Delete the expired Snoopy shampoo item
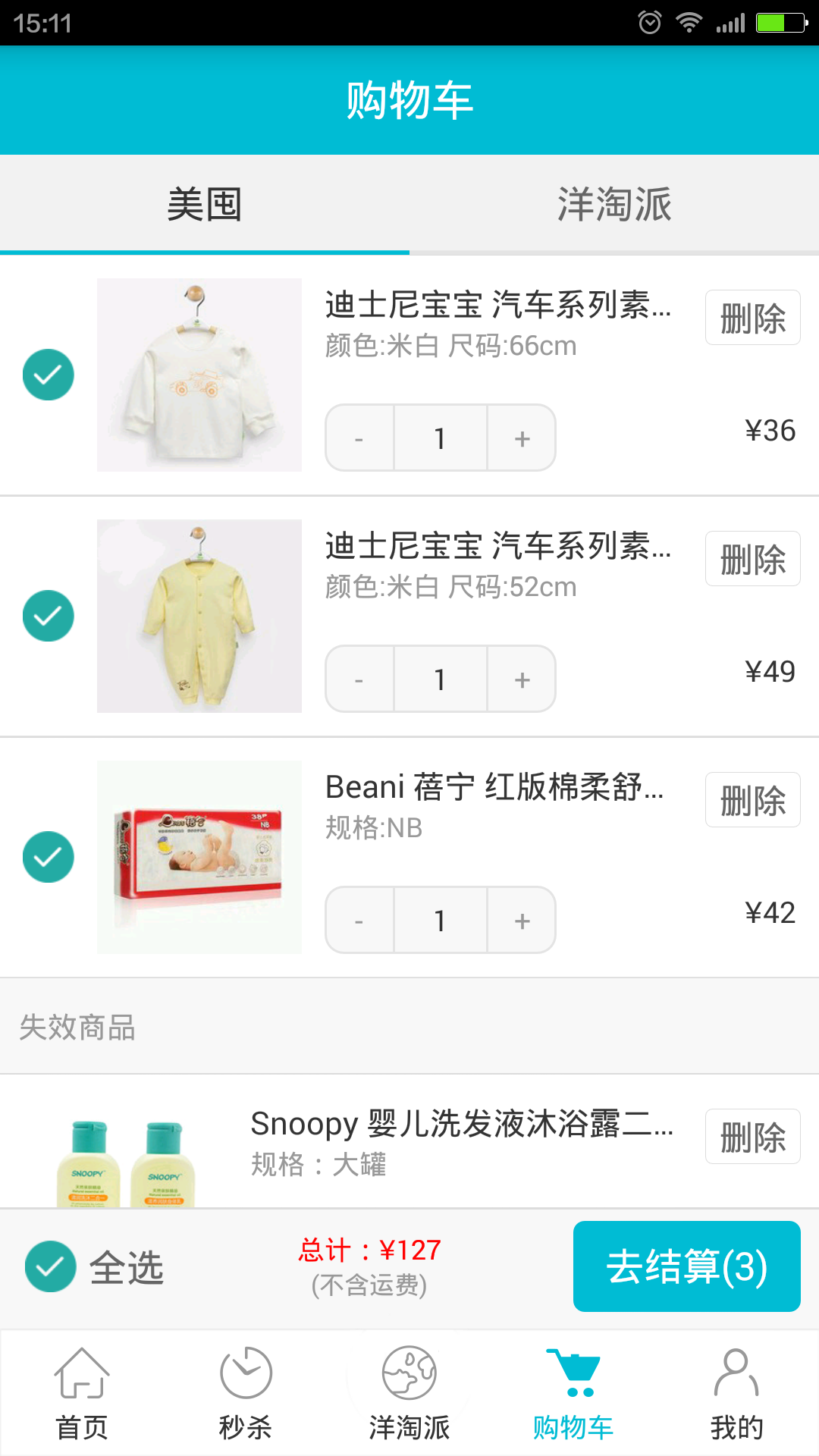The image size is (819, 1456). point(752,1137)
